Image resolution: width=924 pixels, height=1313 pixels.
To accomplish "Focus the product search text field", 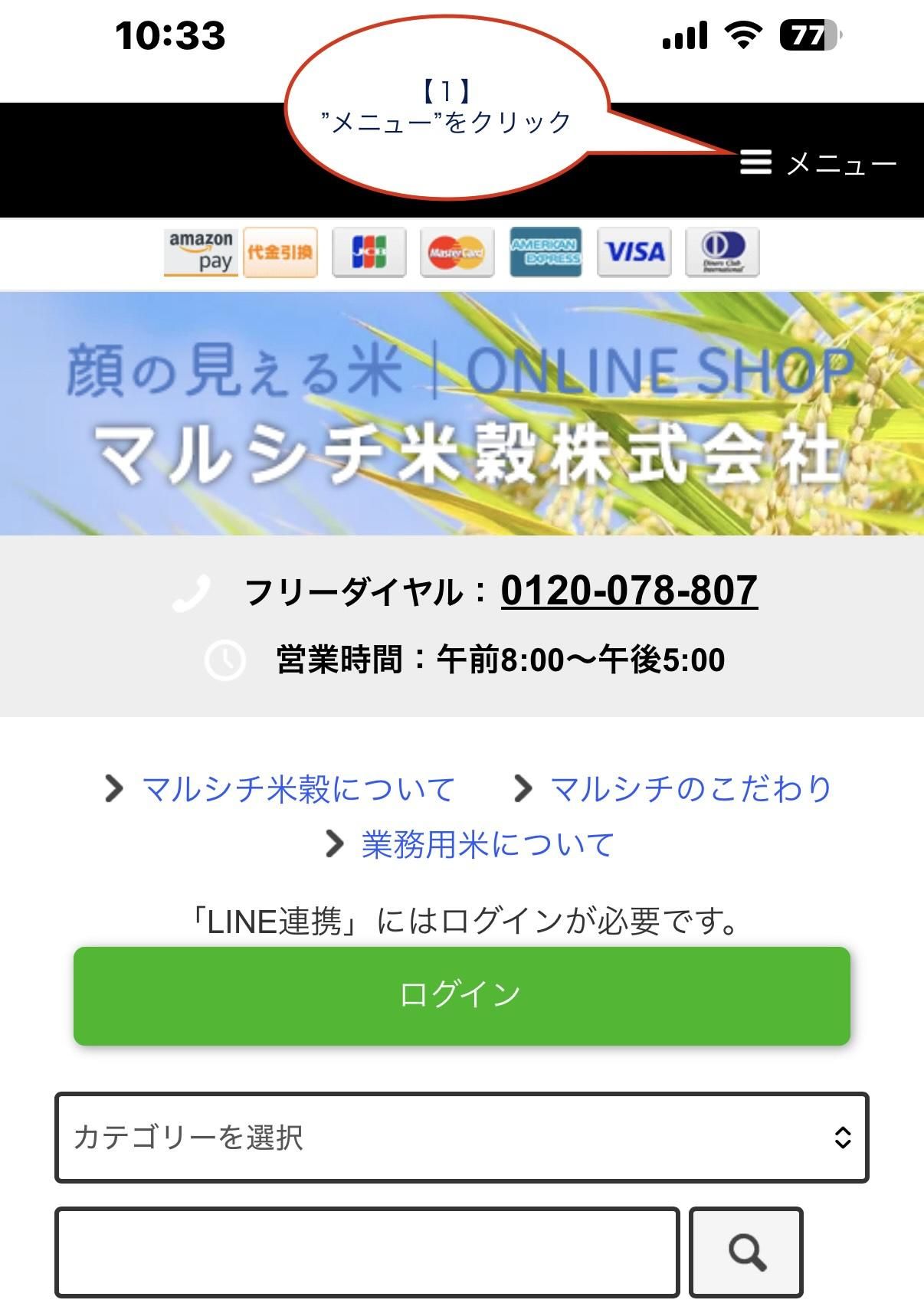I will tap(367, 1252).
